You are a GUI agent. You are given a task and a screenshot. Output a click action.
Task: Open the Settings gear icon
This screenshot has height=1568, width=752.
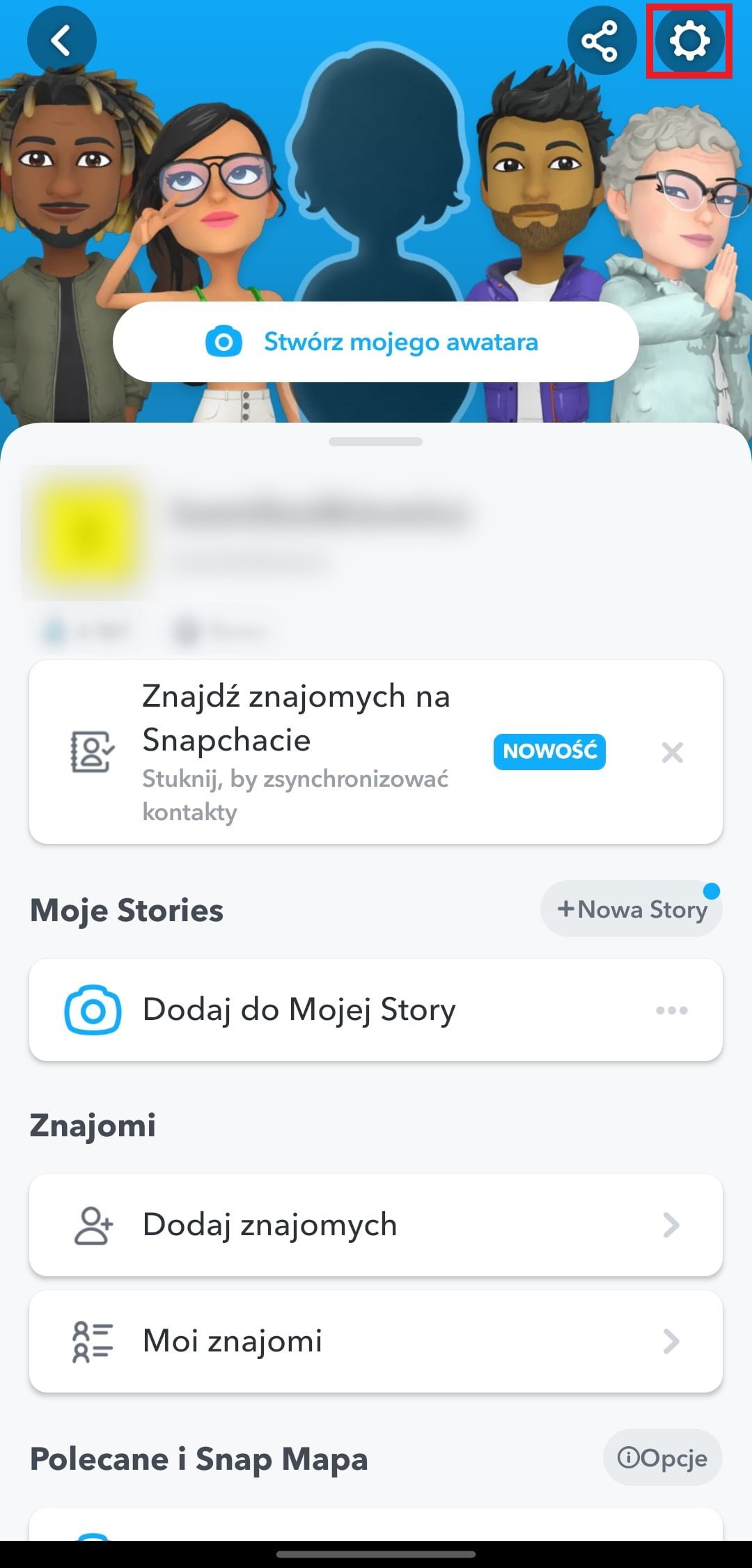pos(688,40)
